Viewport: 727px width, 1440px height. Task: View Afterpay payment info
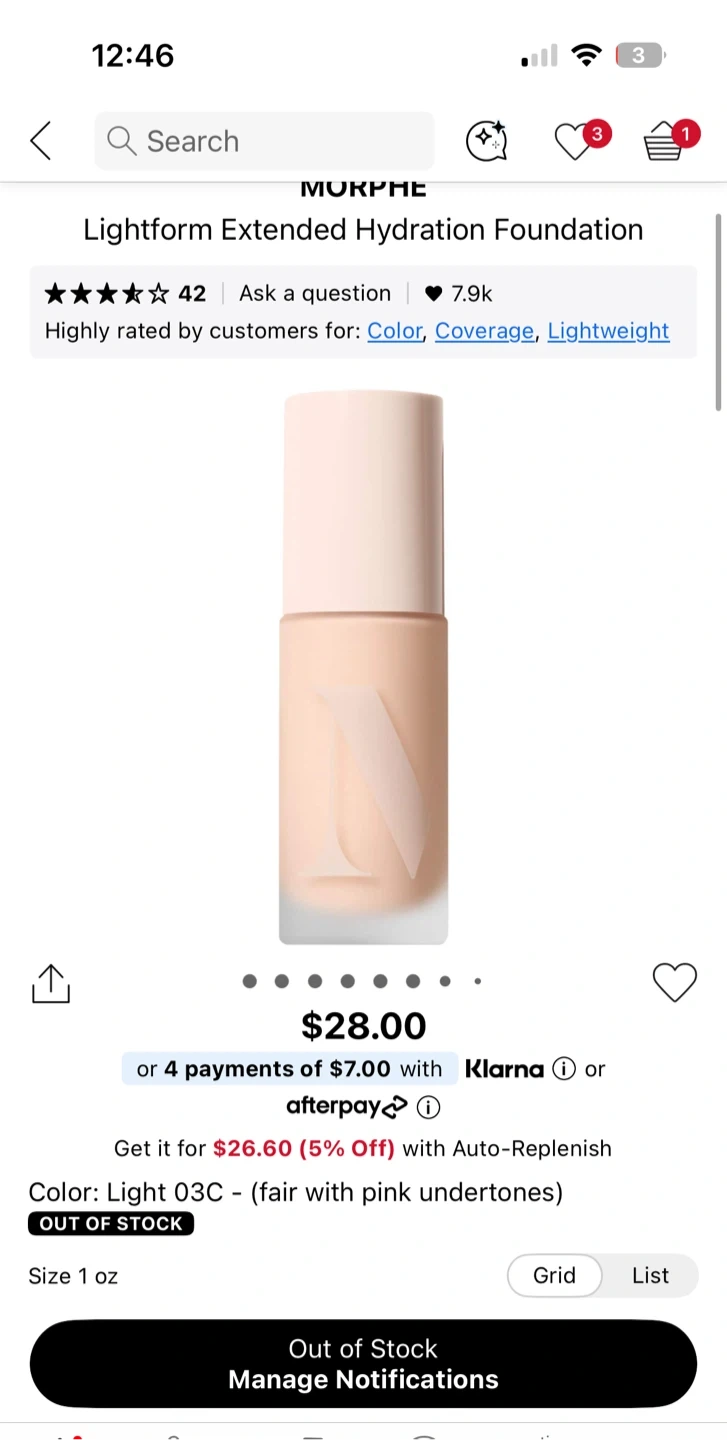(x=428, y=1107)
